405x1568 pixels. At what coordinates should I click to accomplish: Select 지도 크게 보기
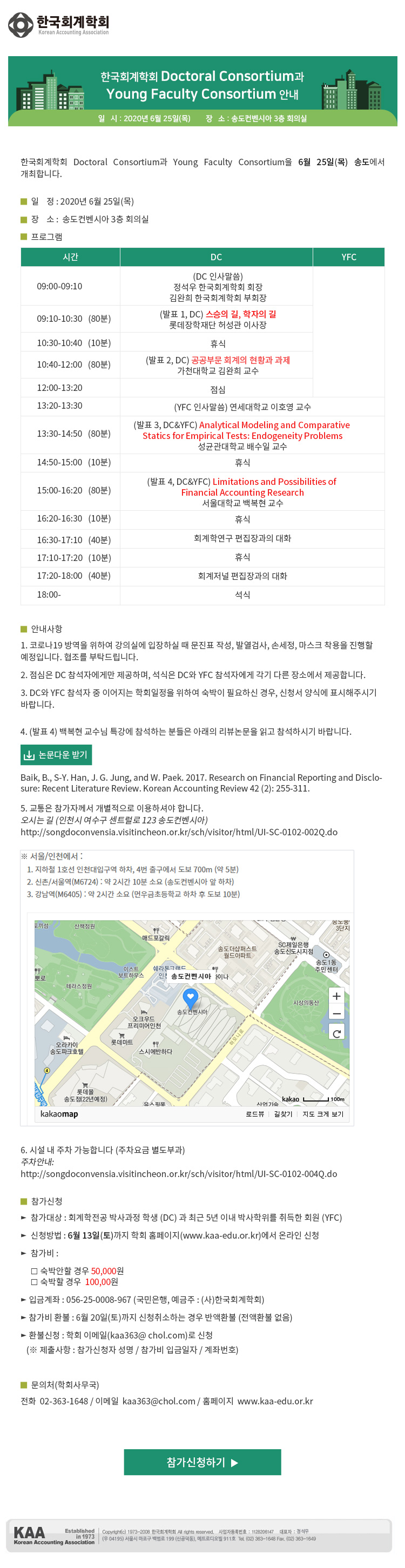point(323,1113)
